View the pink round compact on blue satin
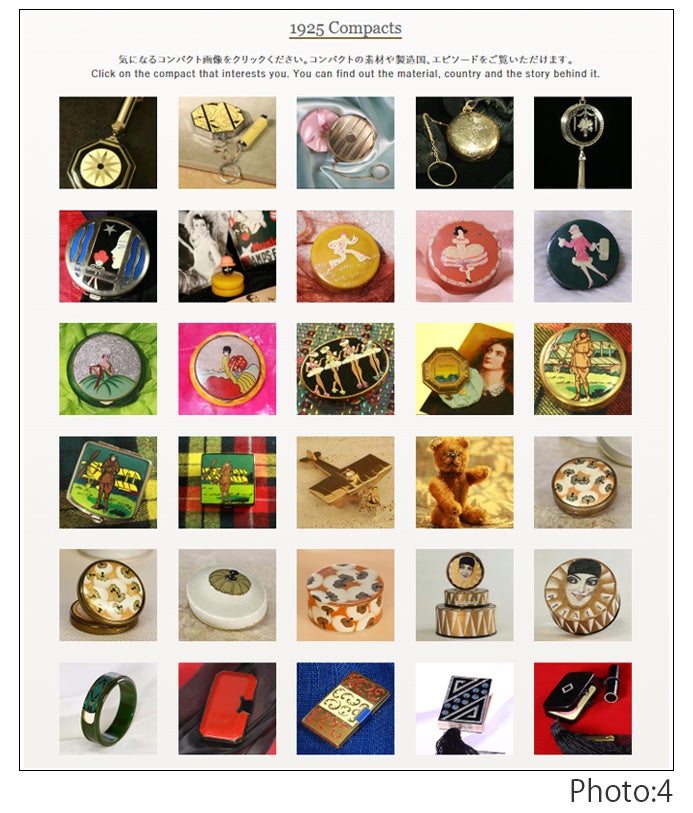The width and height of the screenshot is (693, 813). coord(345,142)
